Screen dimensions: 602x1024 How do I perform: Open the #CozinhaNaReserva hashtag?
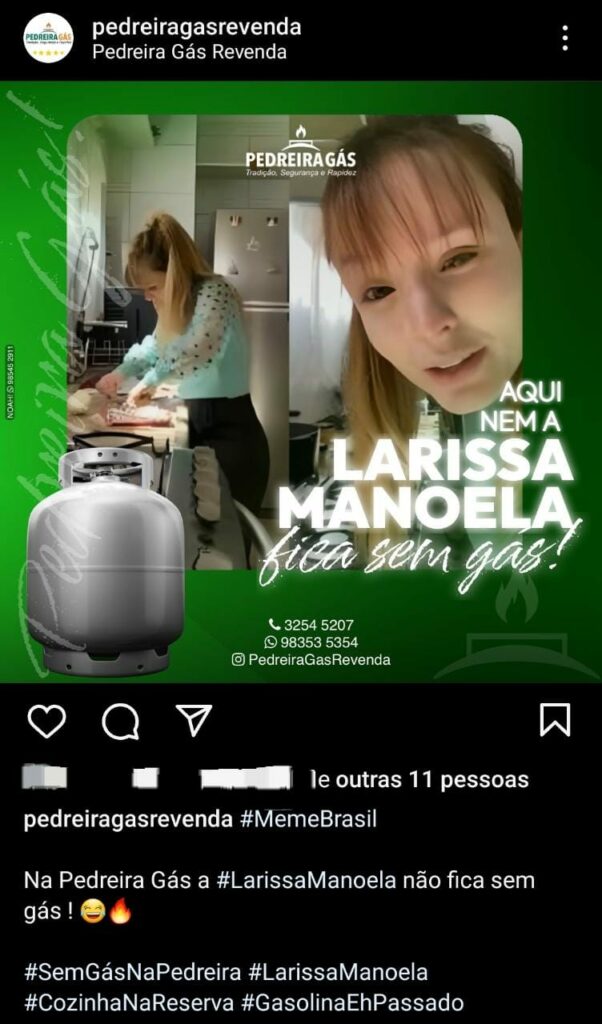[x=128, y=1002]
